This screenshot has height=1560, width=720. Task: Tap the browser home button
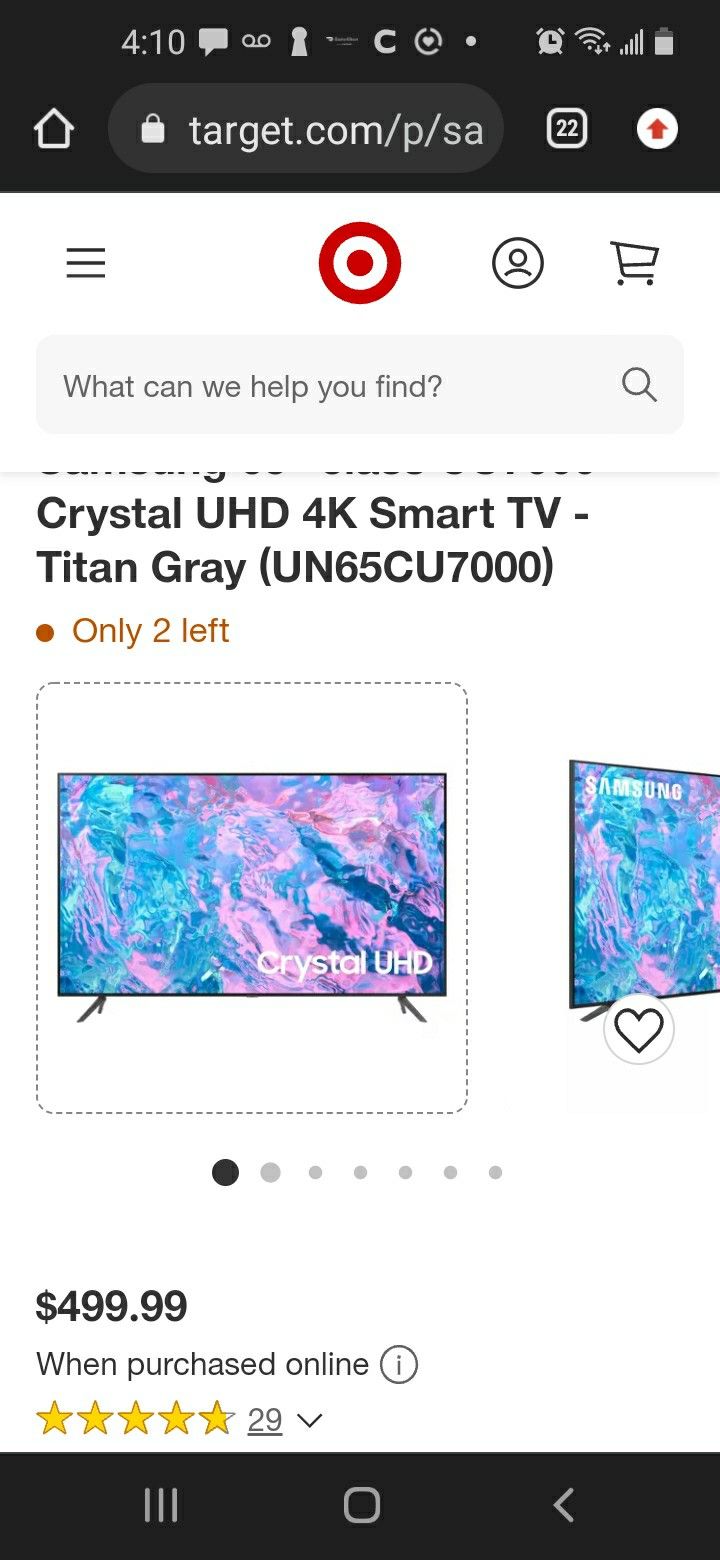pyautogui.click(x=54, y=129)
